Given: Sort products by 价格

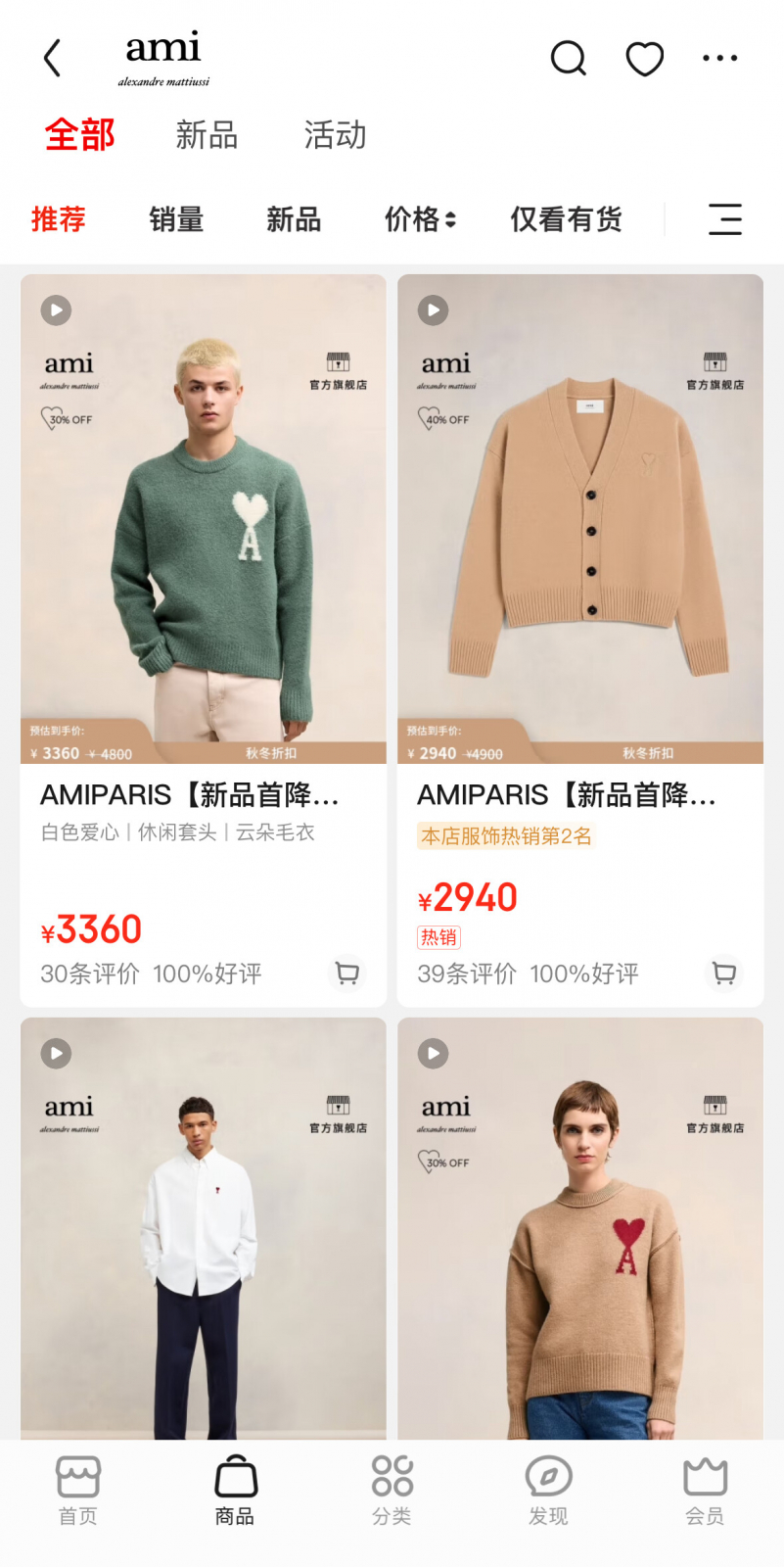Looking at the screenshot, I should tap(420, 219).
